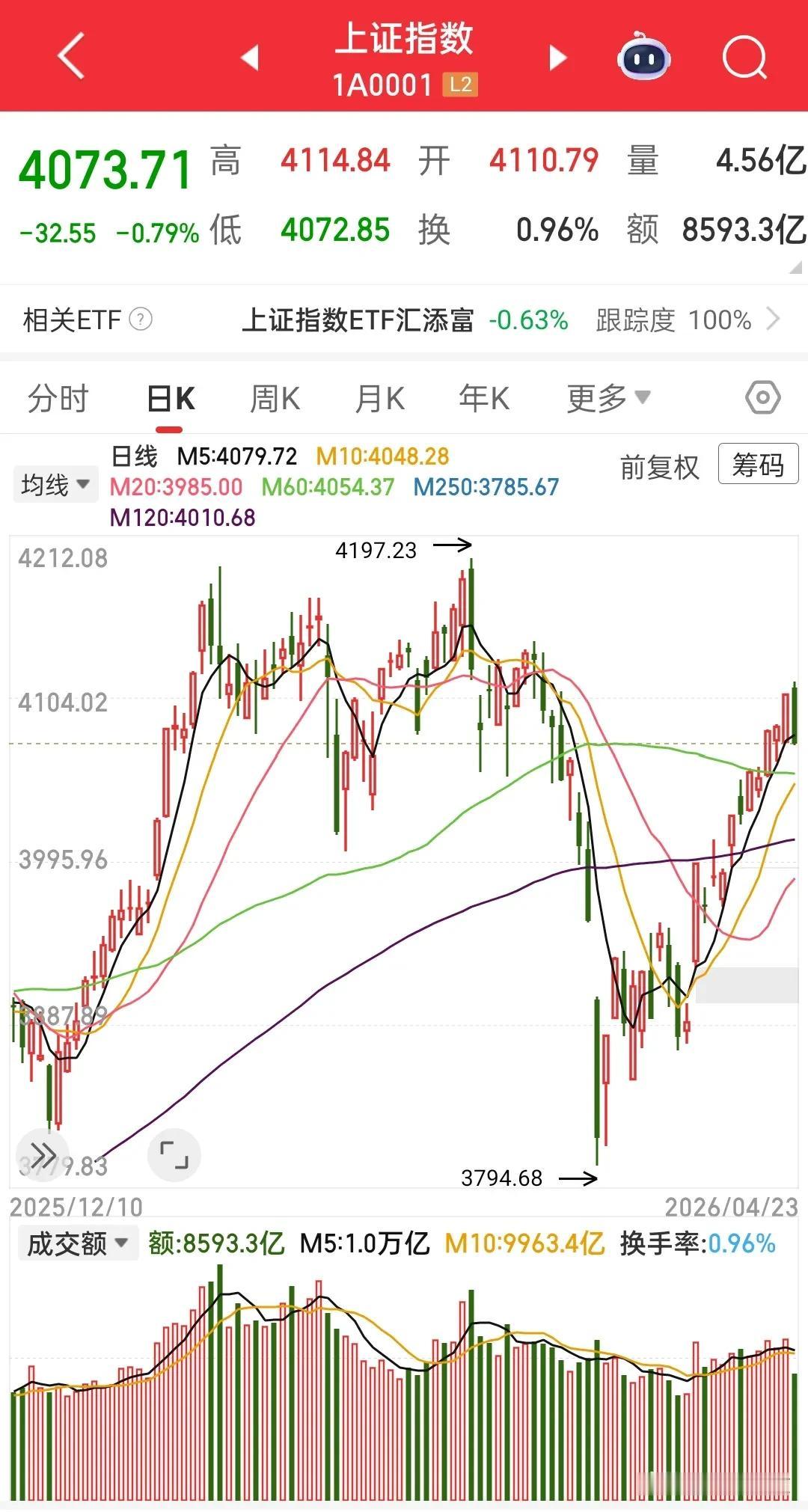The image size is (808, 1512).
Task: Switch to next index via right arrow
Action: click(x=557, y=58)
